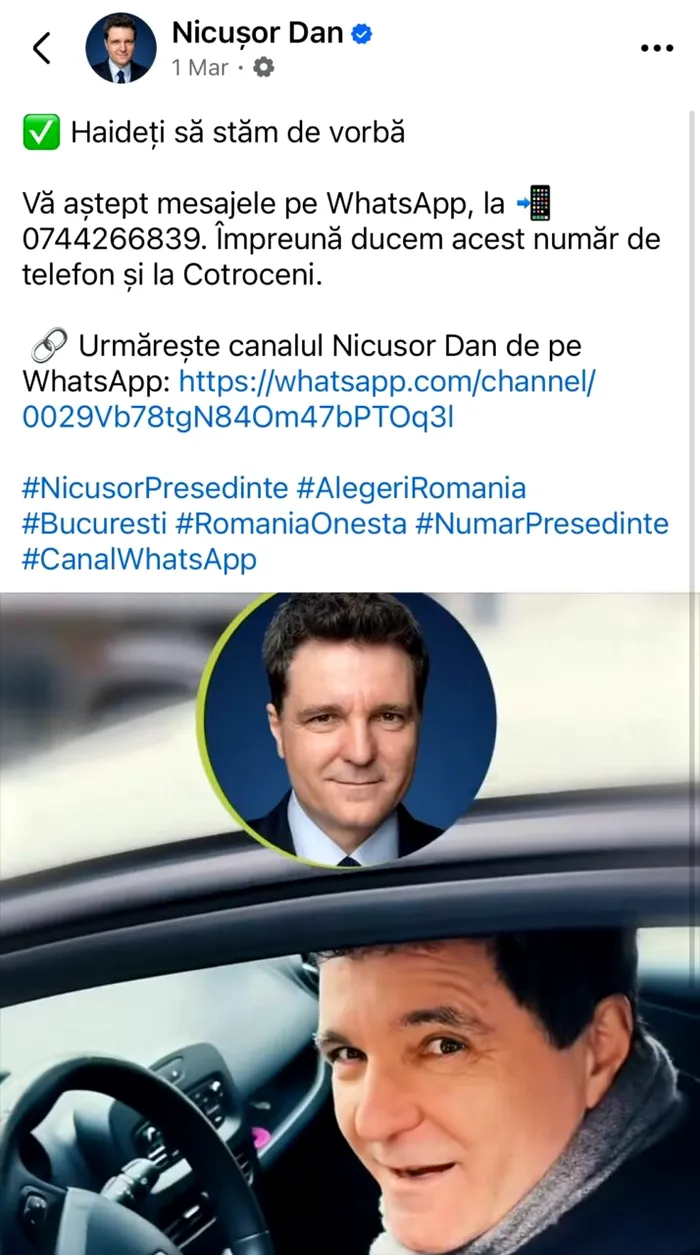Open the #CanalWhatsApp hashtag
This screenshot has height=1255, width=700.
(139, 558)
